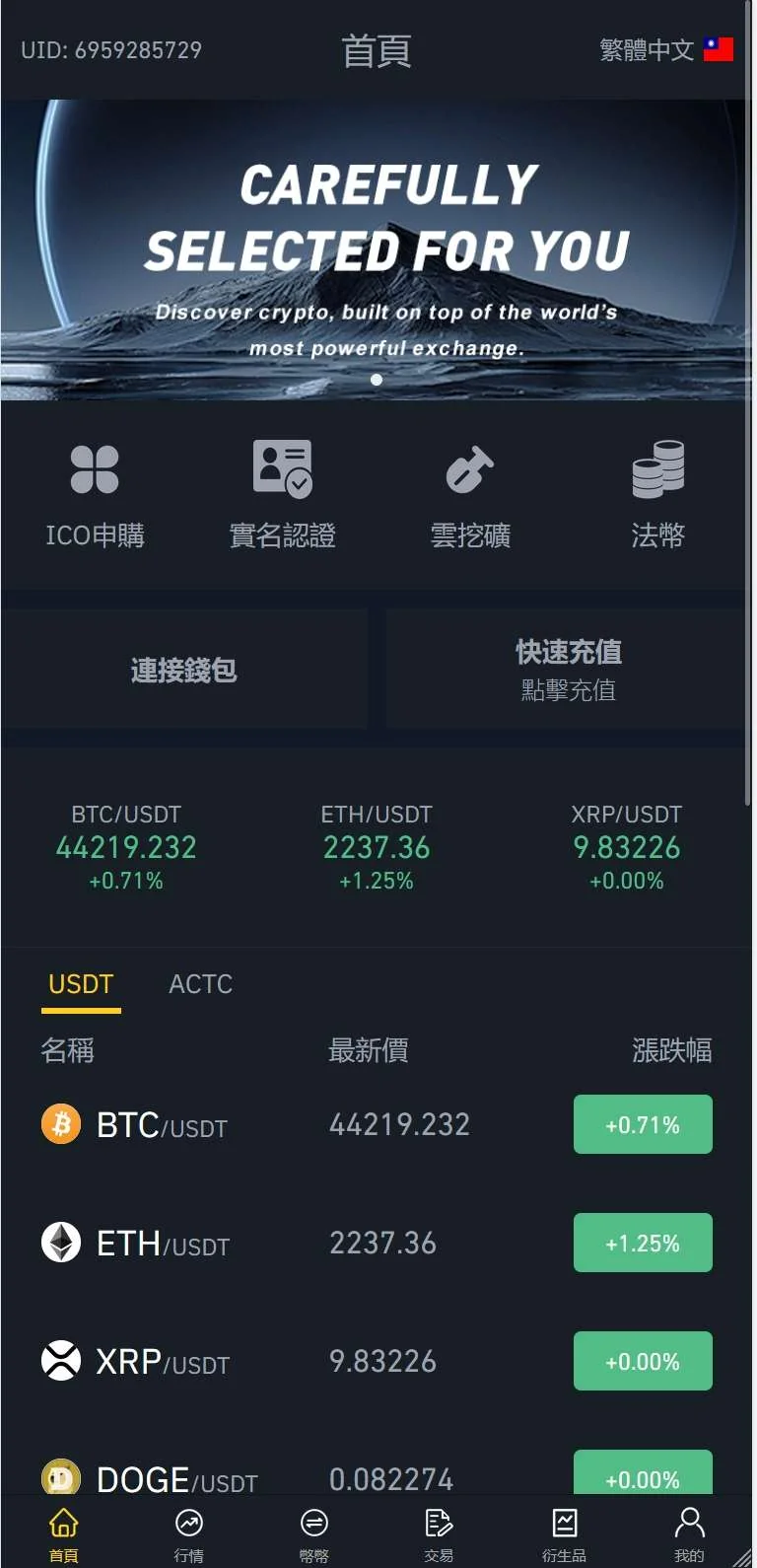Select the USDT market tab
This screenshot has height=1568, width=757.
tap(81, 984)
